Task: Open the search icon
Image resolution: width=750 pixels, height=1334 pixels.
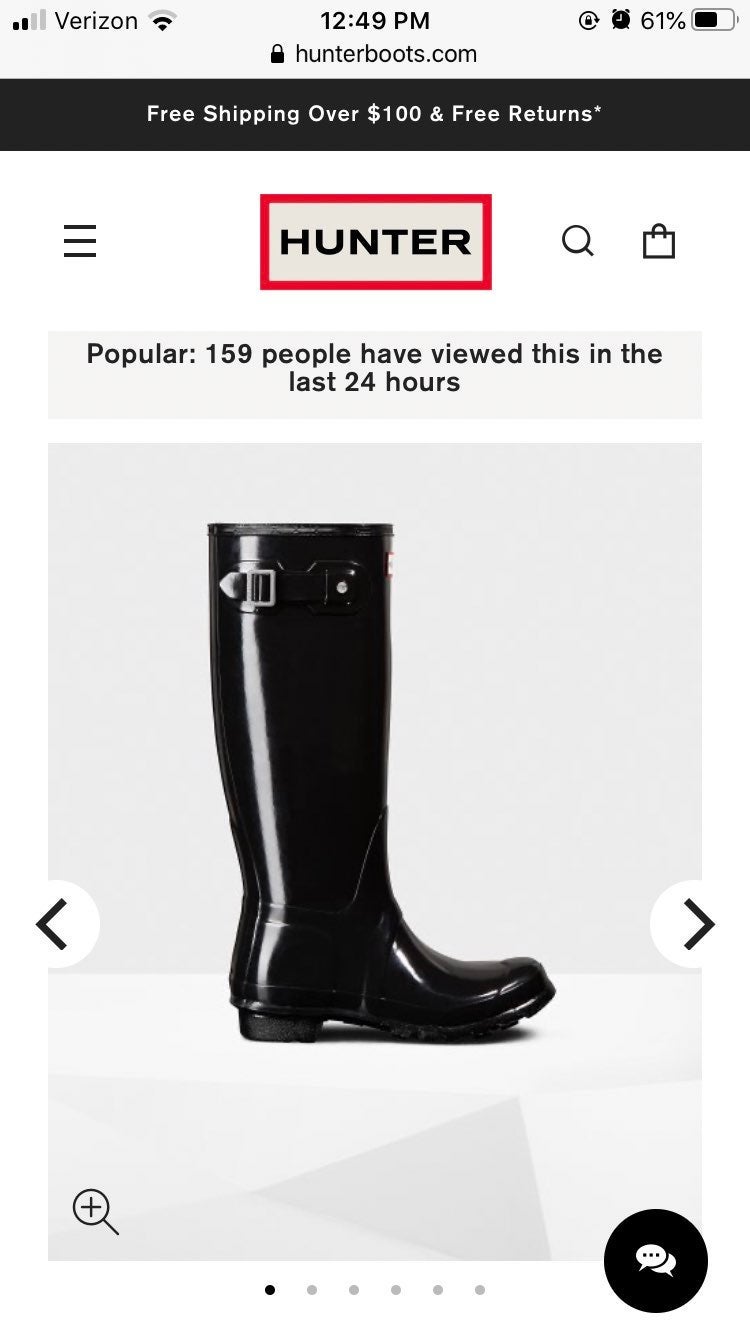Action: (x=577, y=241)
